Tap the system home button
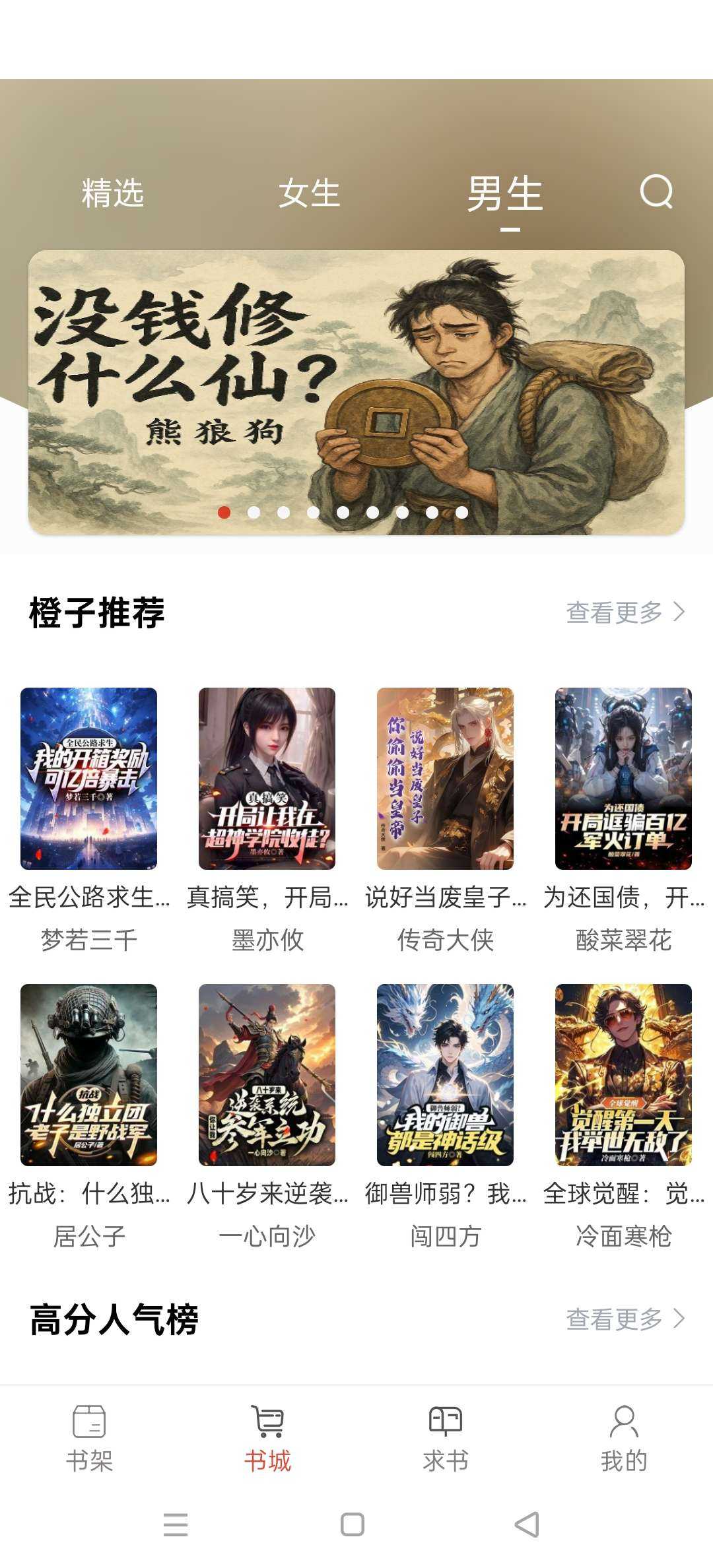 [353, 1524]
